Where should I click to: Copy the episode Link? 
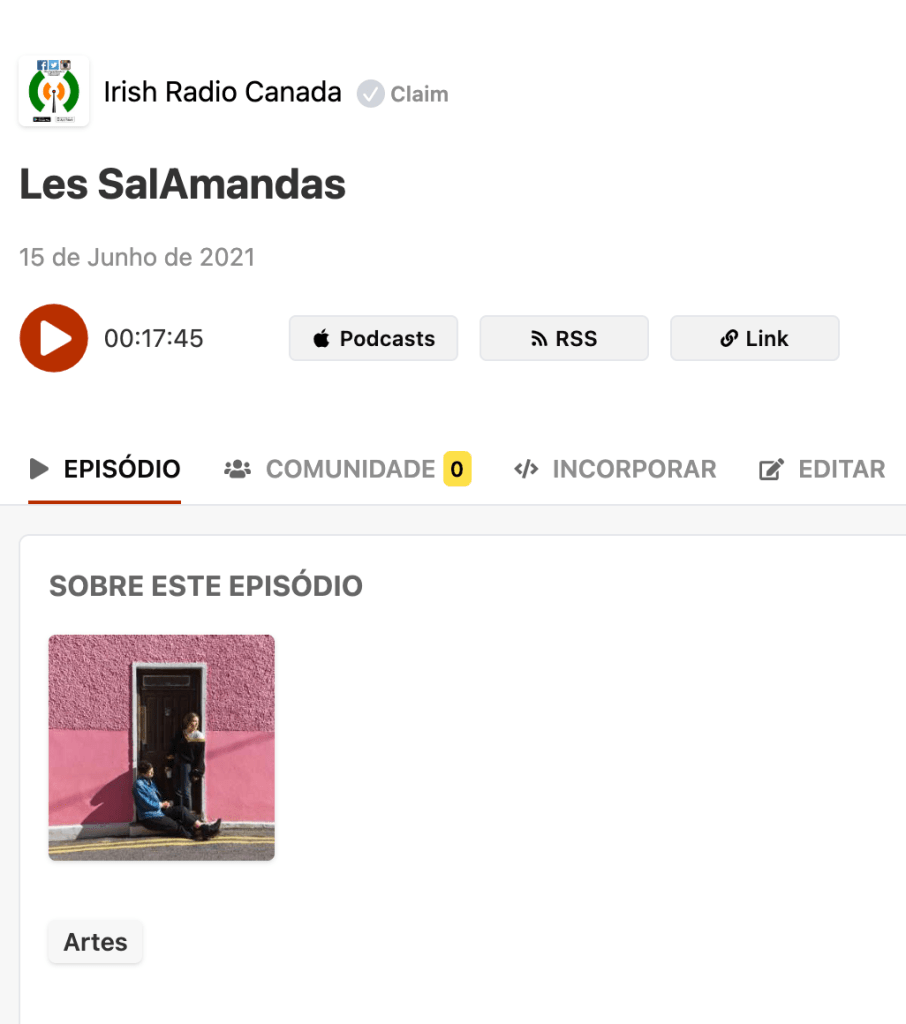tap(754, 338)
